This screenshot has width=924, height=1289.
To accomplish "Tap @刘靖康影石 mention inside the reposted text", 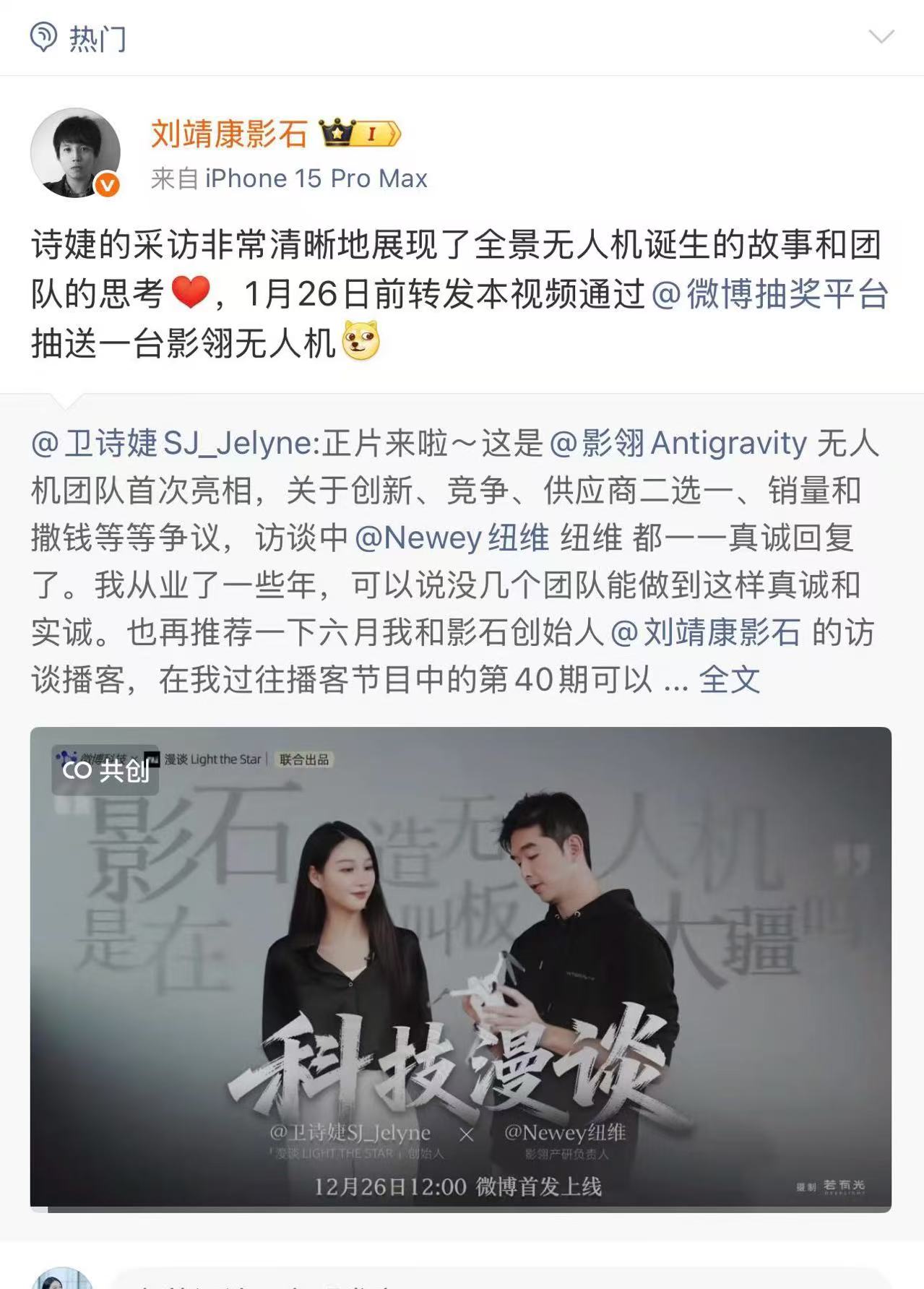I will [x=705, y=632].
